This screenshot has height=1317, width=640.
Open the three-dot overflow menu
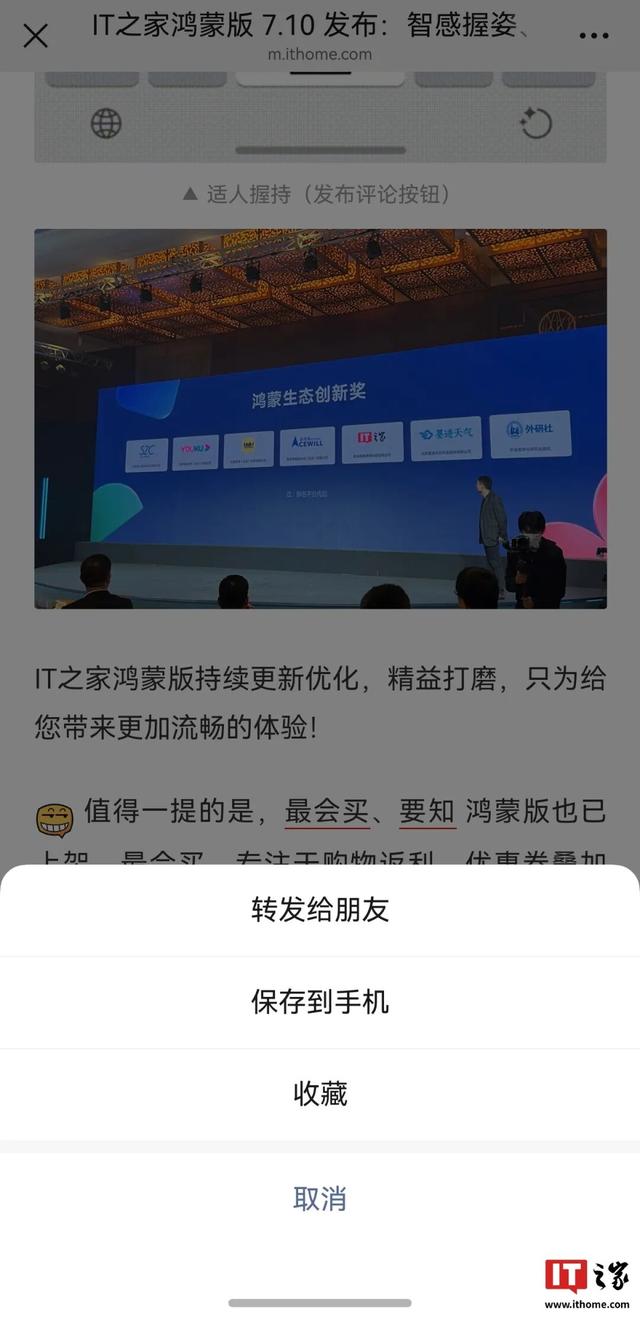pyautogui.click(x=593, y=36)
